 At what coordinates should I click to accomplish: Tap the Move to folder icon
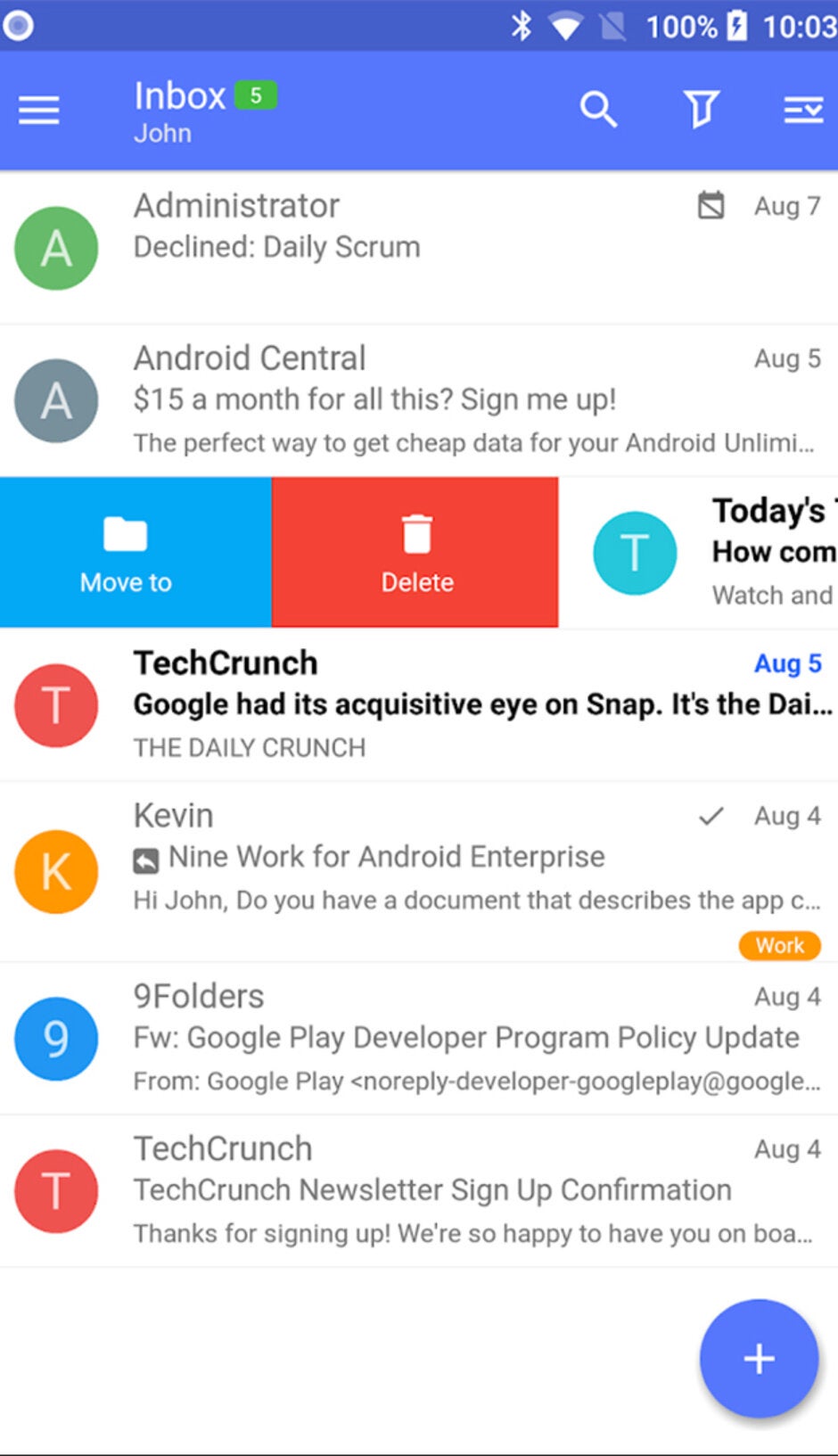tap(125, 551)
